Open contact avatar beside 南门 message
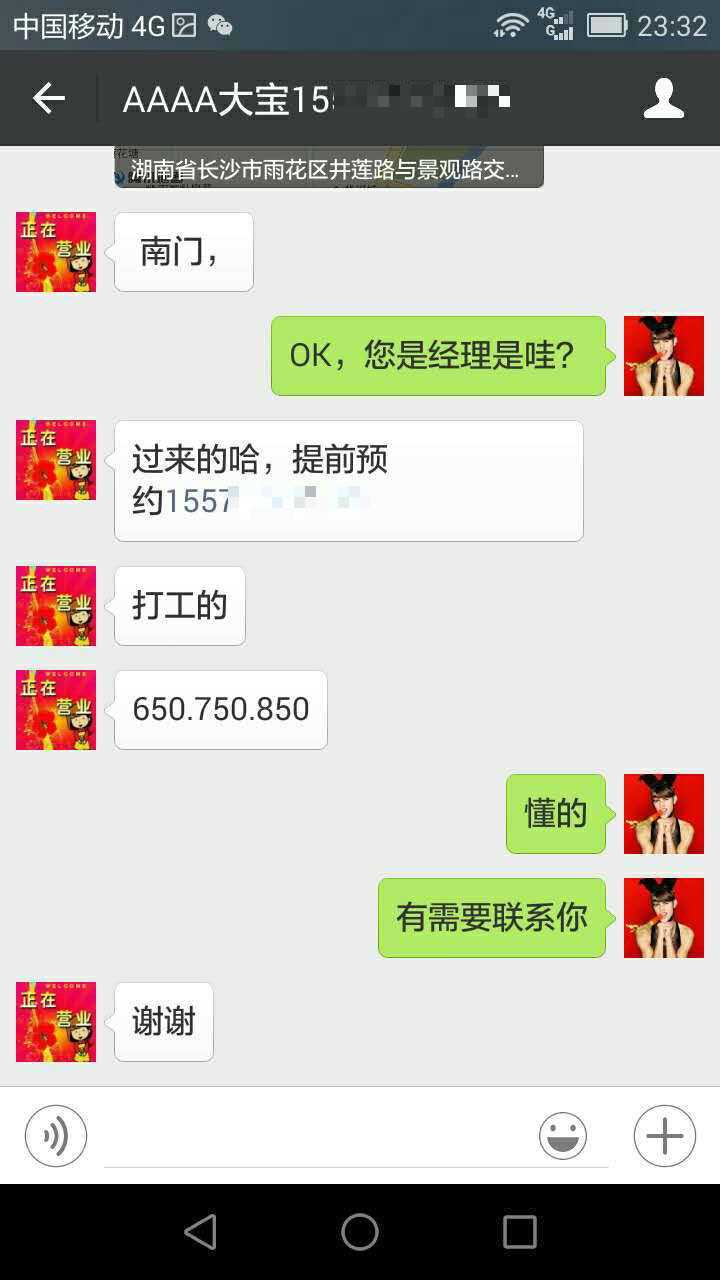 tap(56, 252)
